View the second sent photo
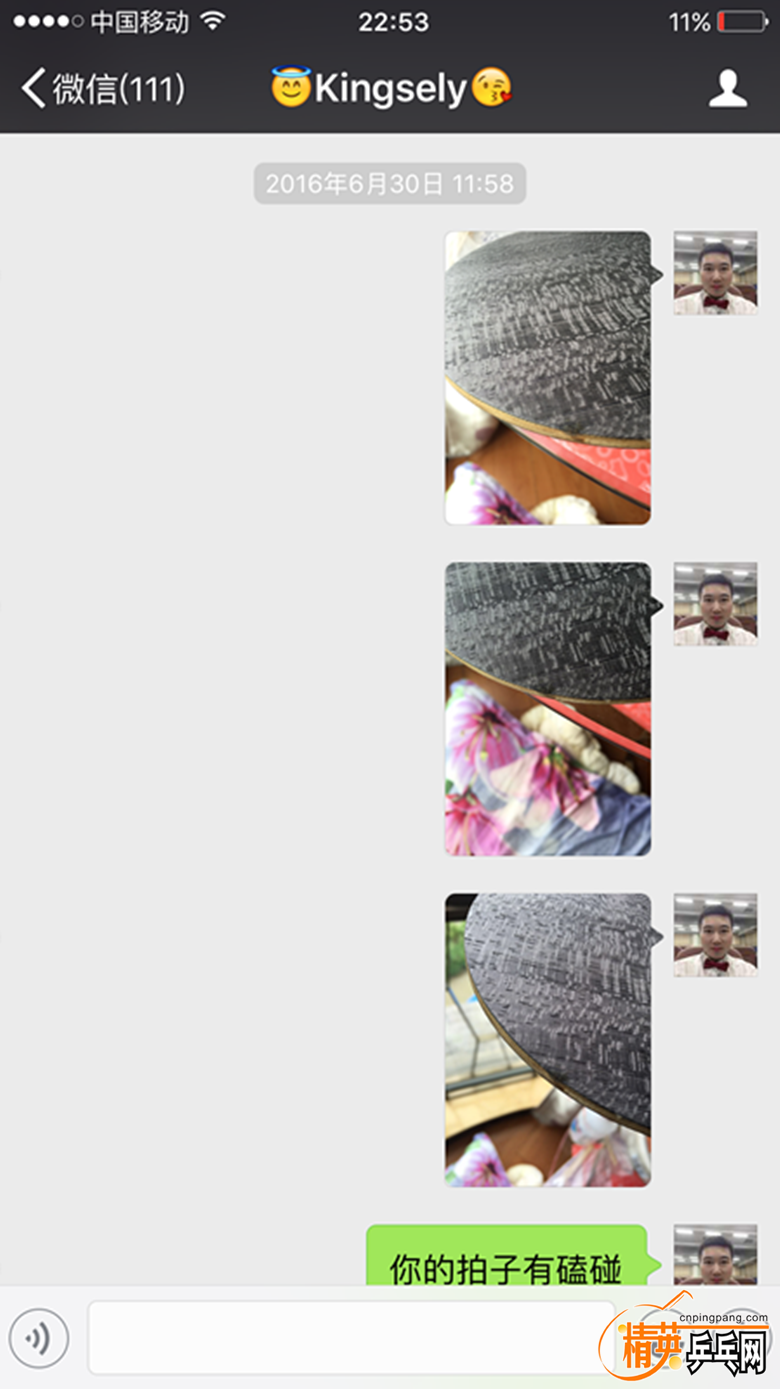 (548, 709)
